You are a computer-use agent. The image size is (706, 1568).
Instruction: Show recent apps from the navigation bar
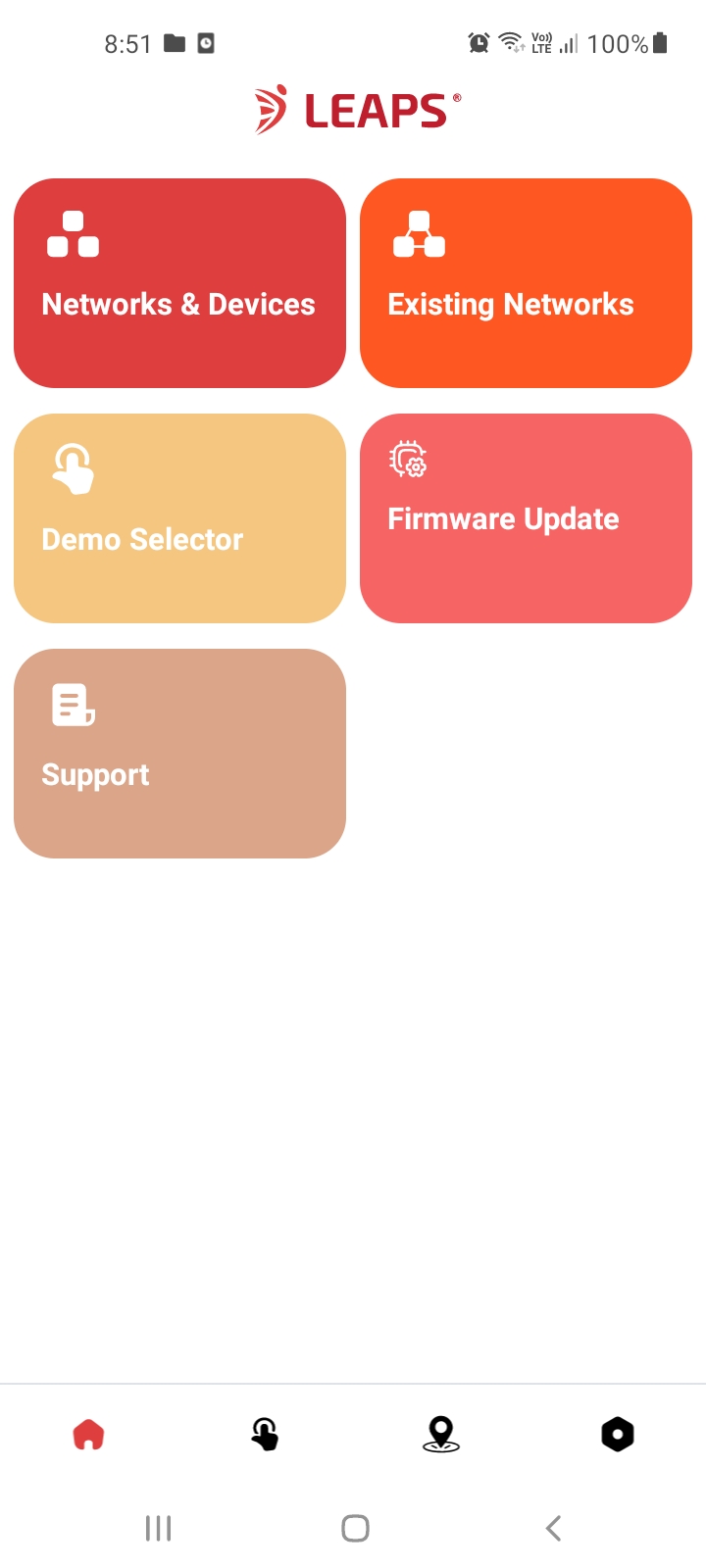click(x=158, y=1528)
